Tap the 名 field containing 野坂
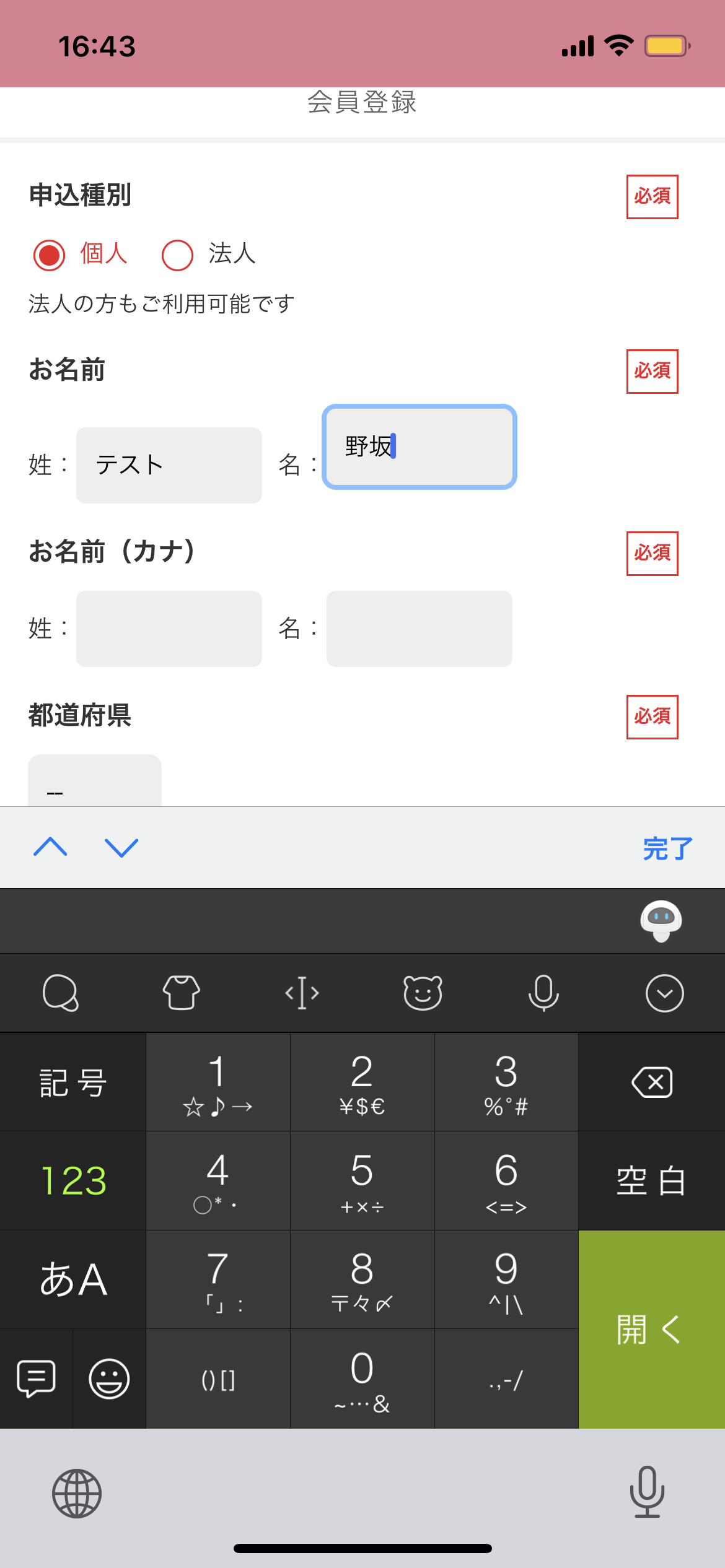725x1568 pixels. tap(420, 446)
